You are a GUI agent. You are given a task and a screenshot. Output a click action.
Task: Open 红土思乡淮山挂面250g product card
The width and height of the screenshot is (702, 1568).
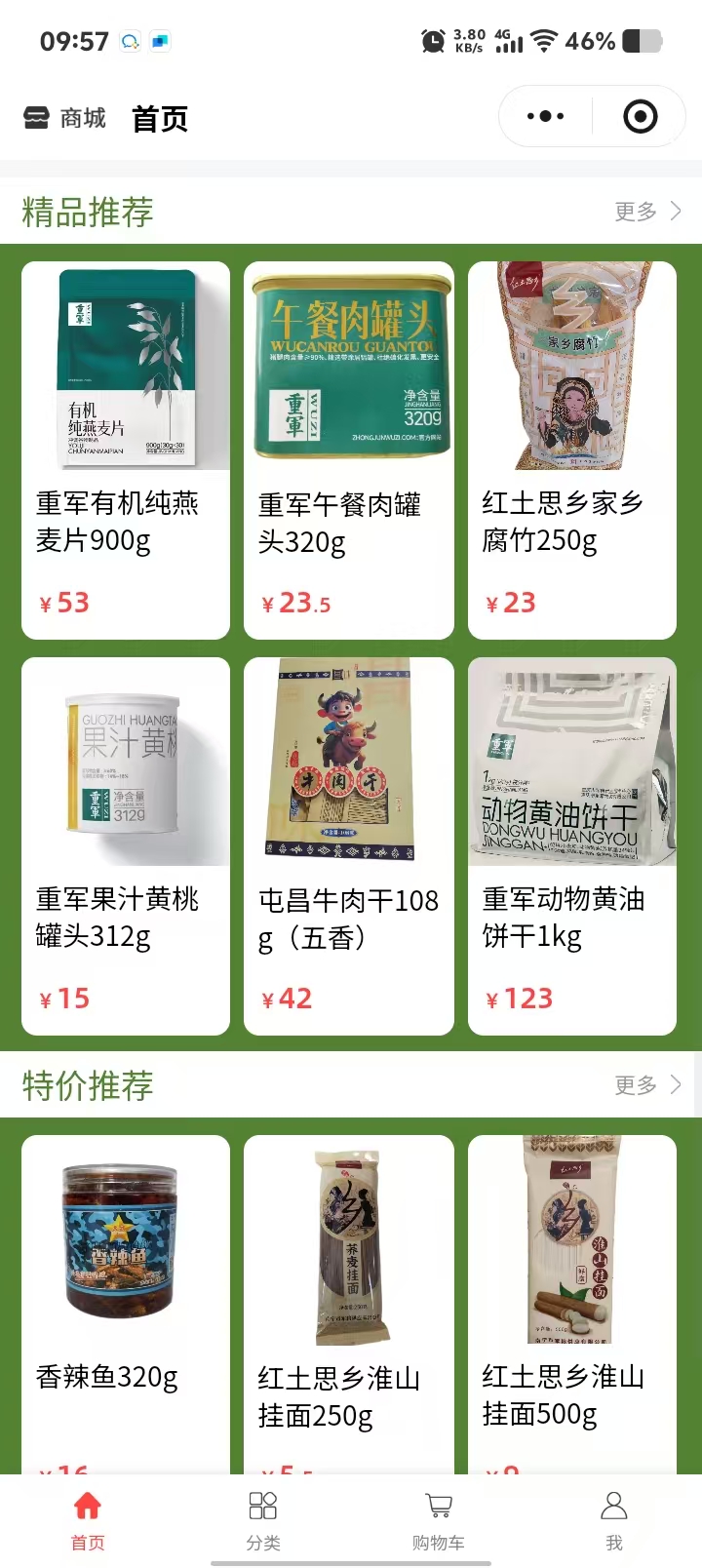click(x=349, y=1297)
